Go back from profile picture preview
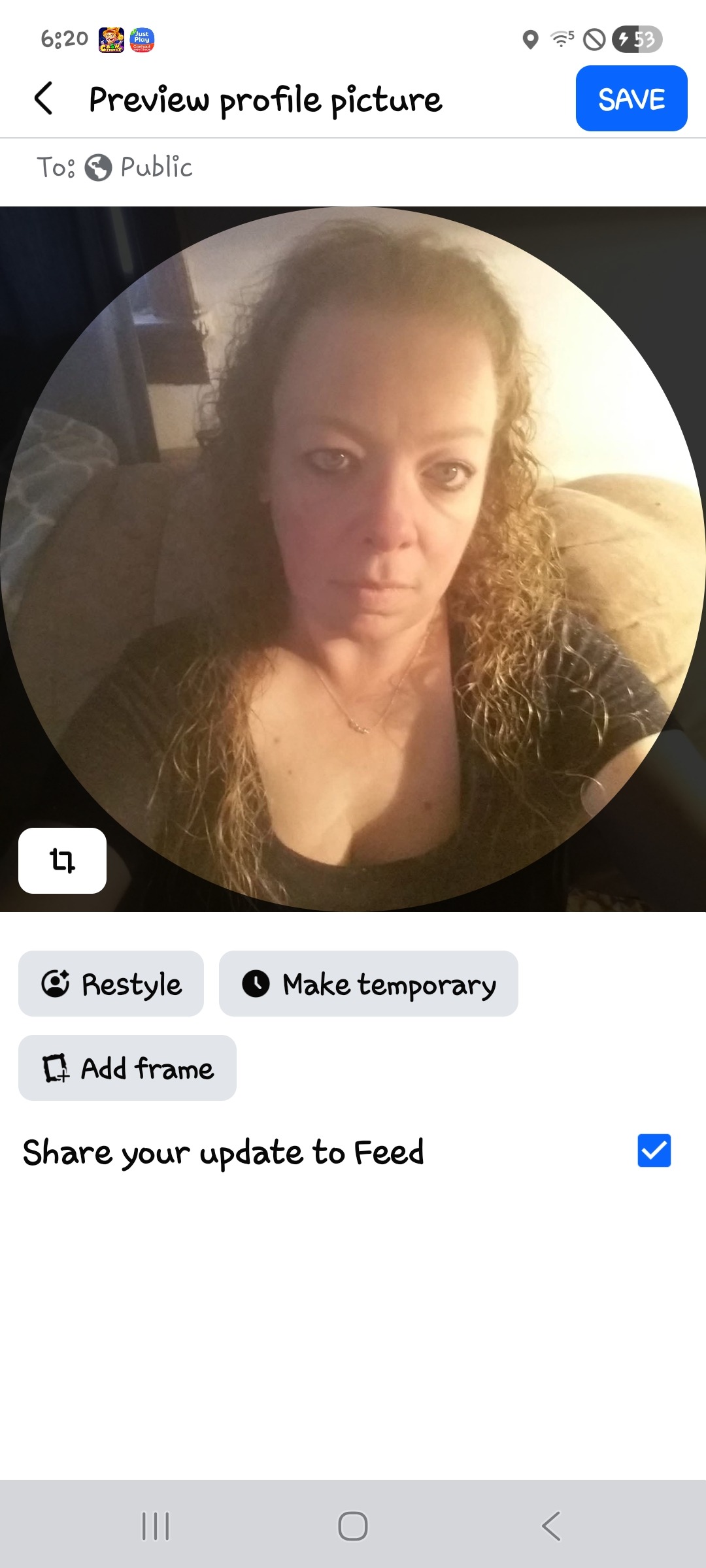The image size is (706, 1568). pos(43,99)
